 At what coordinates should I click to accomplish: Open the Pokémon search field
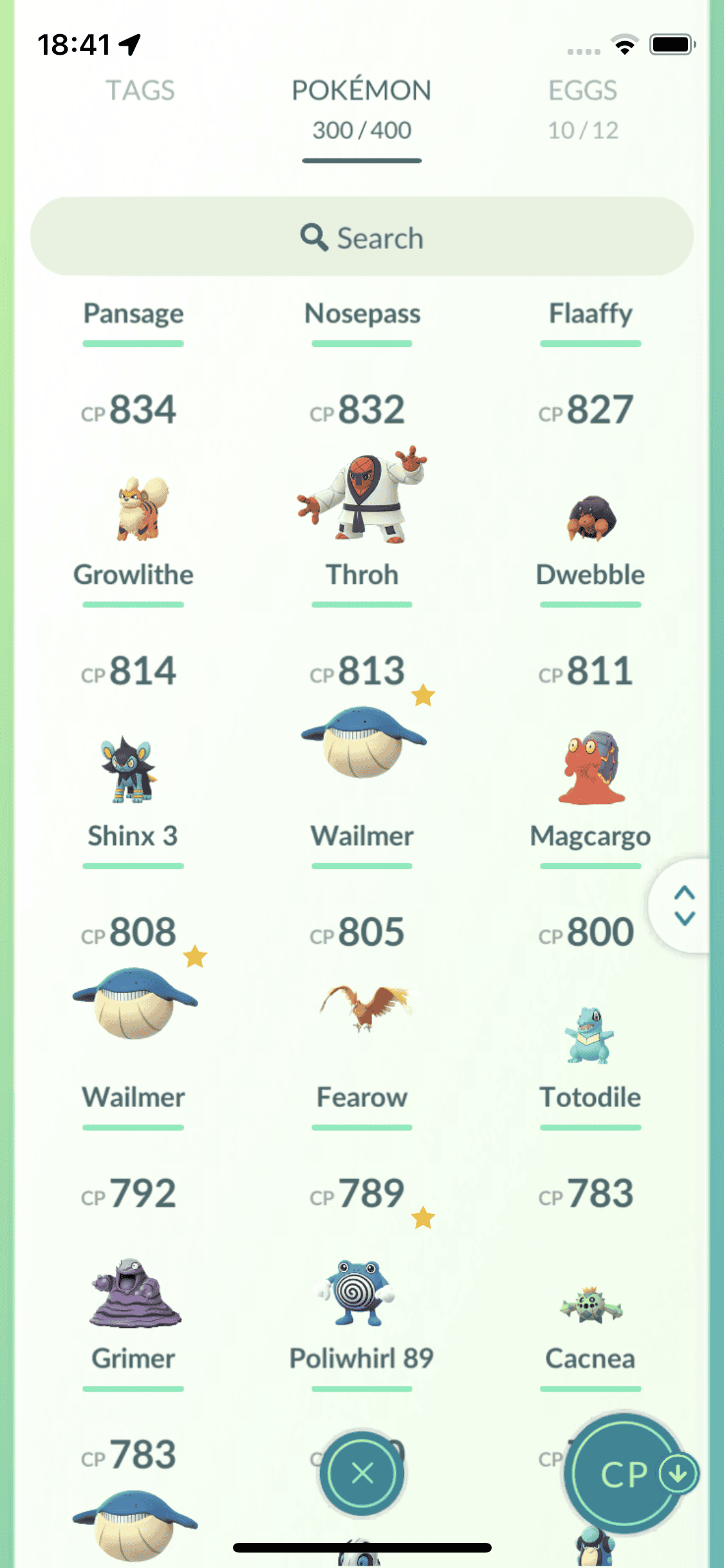click(362, 238)
